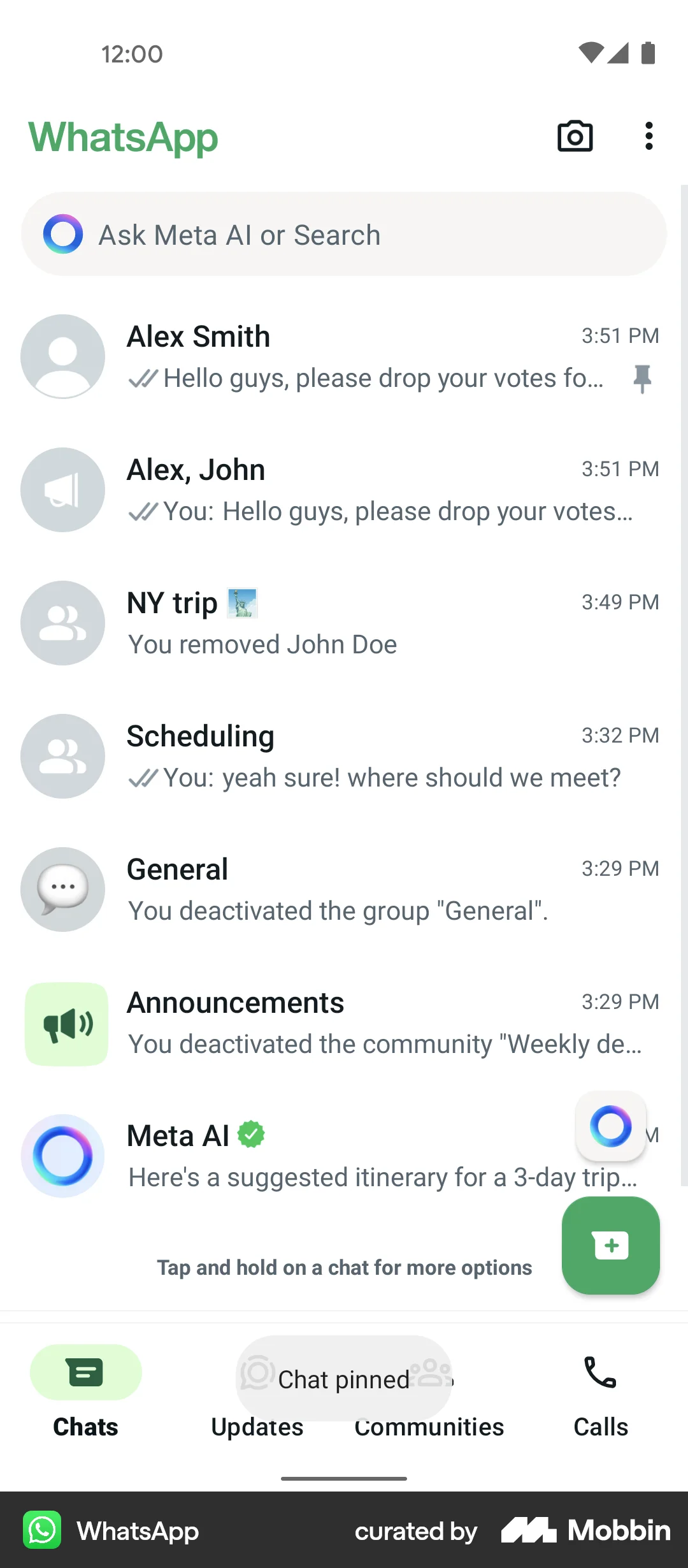Tap the Meta AI ring icon in search bar
This screenshot has width=688, height=1568.
(62, 234)
